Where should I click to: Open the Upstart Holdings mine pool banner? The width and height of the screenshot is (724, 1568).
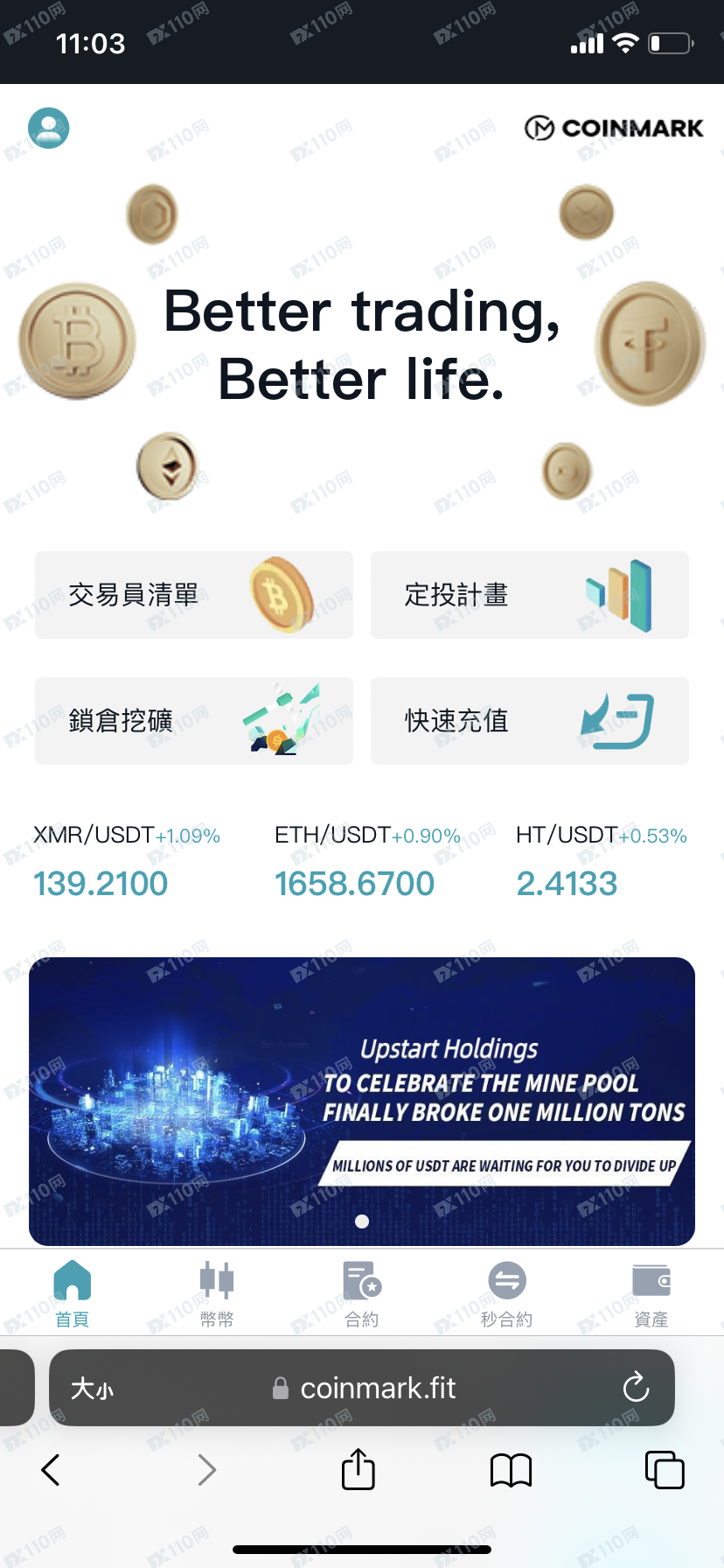362,1101
